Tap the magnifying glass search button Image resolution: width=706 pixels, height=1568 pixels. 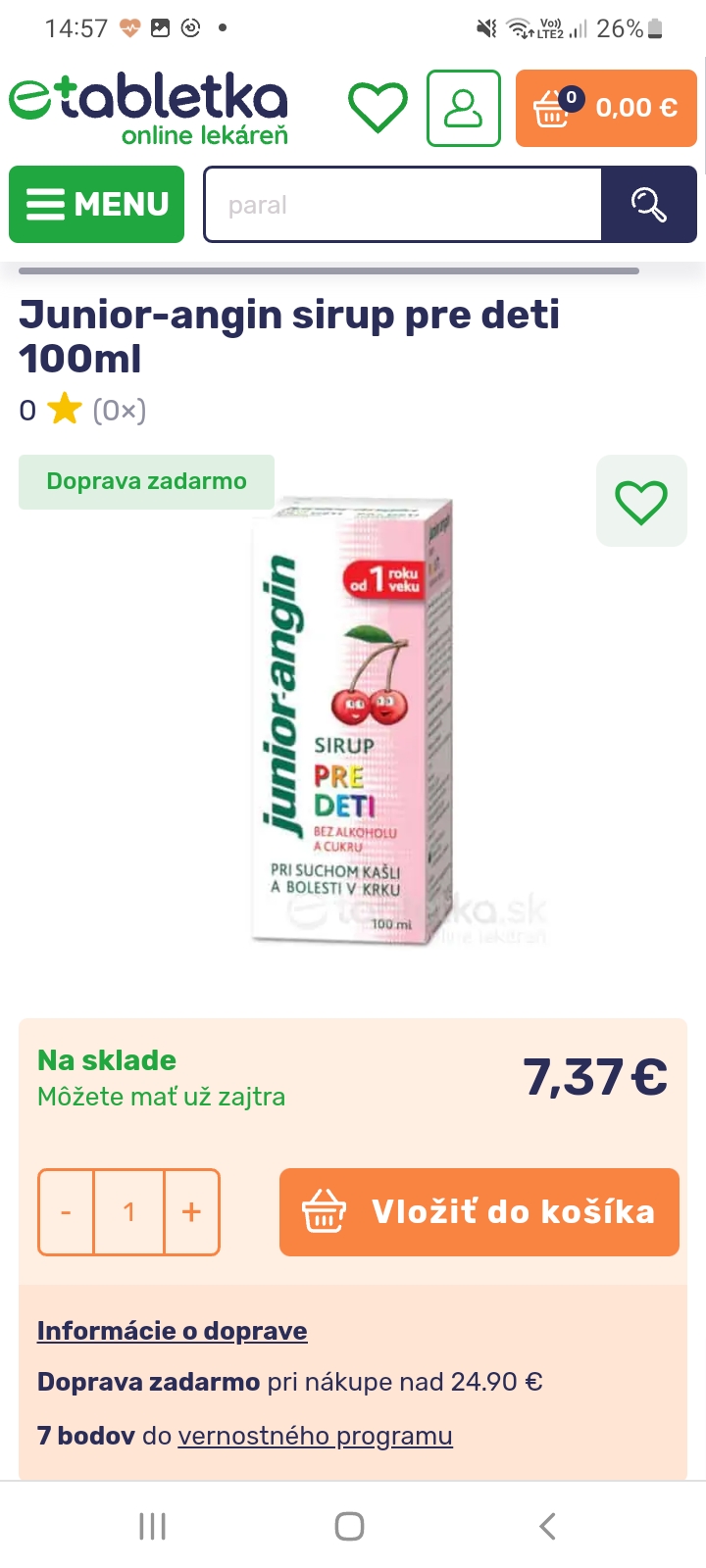click(648, 204)
